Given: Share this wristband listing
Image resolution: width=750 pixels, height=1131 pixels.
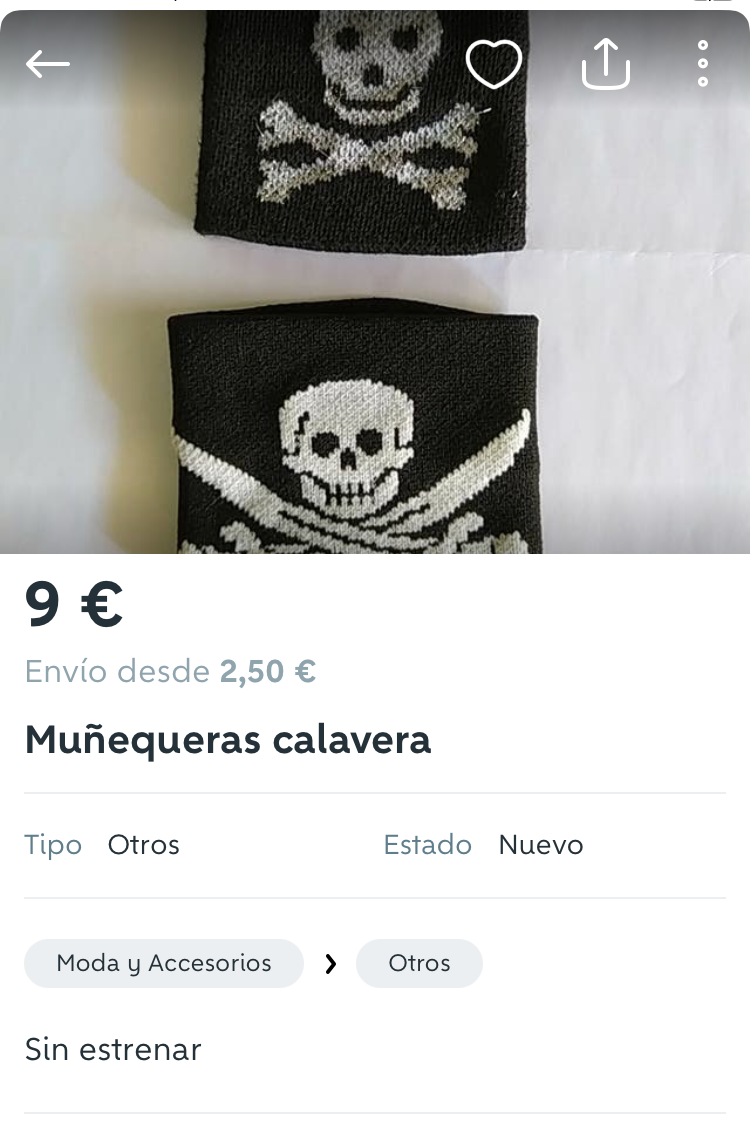Looking at the screenshot, I should click(606, 63).
